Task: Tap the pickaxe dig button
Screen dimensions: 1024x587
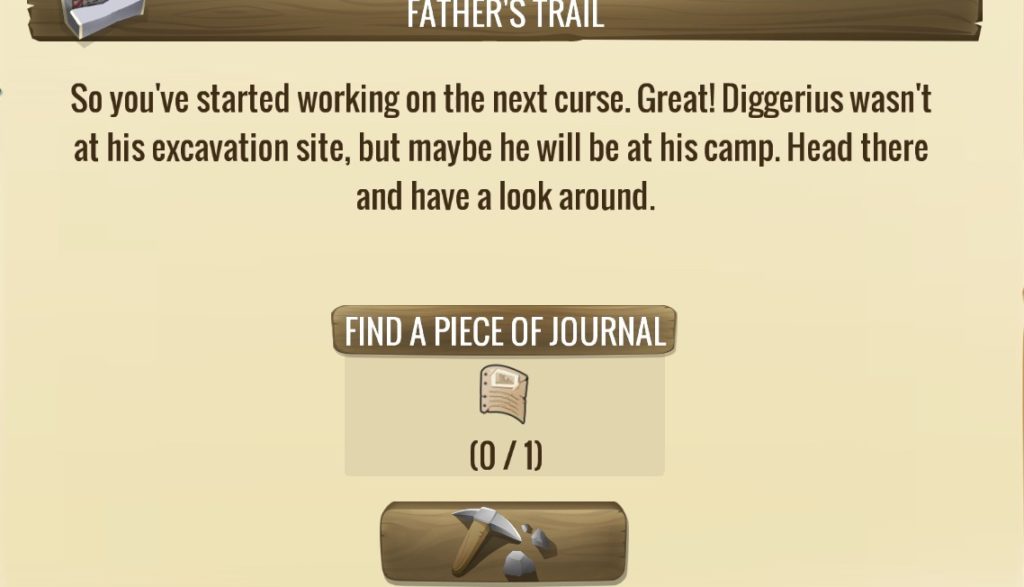Action: [503, 543]
